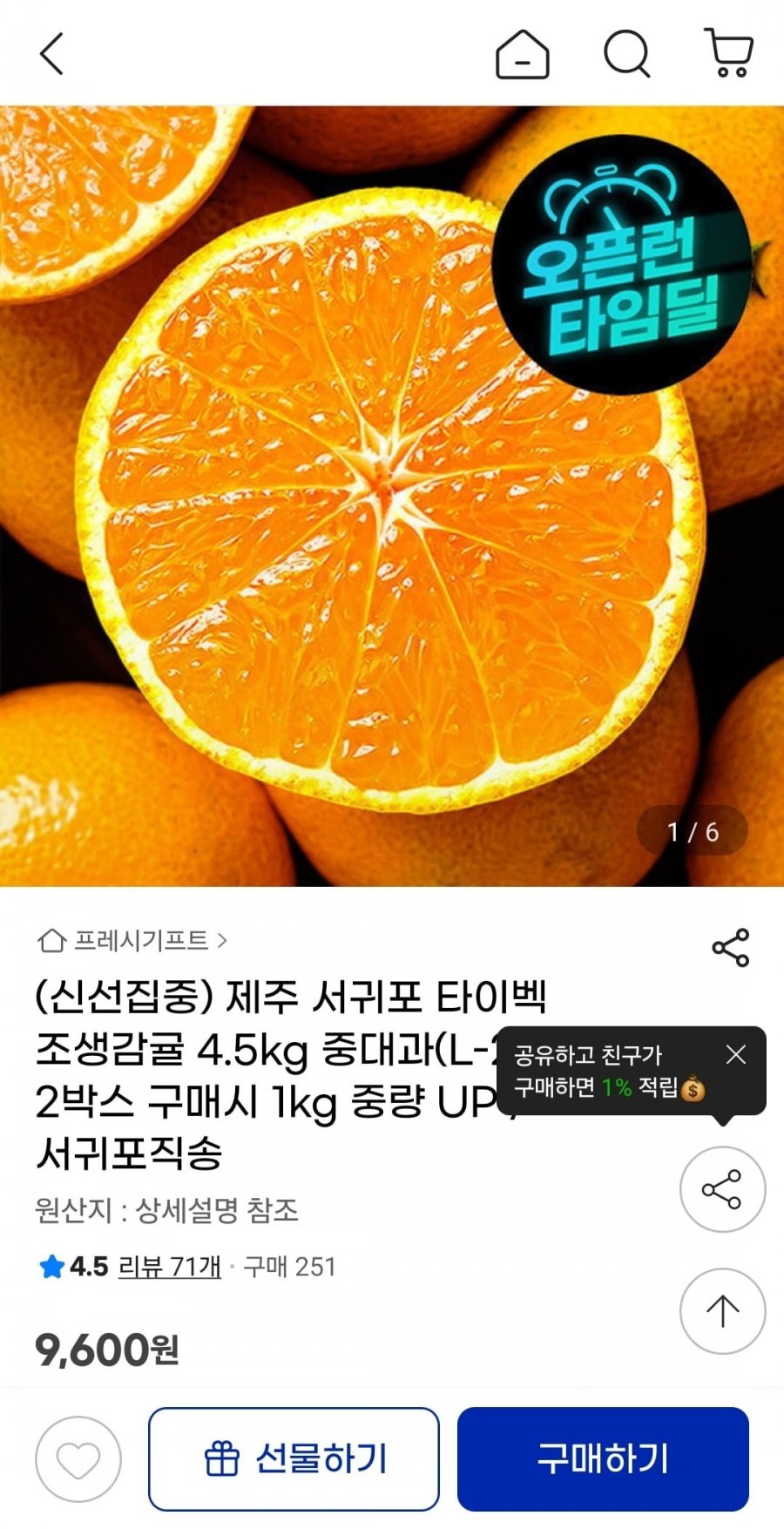Viewport: 784px width, 1529px height.
Task: Tap the floating share button on the right
Action: click(721, 1187)
